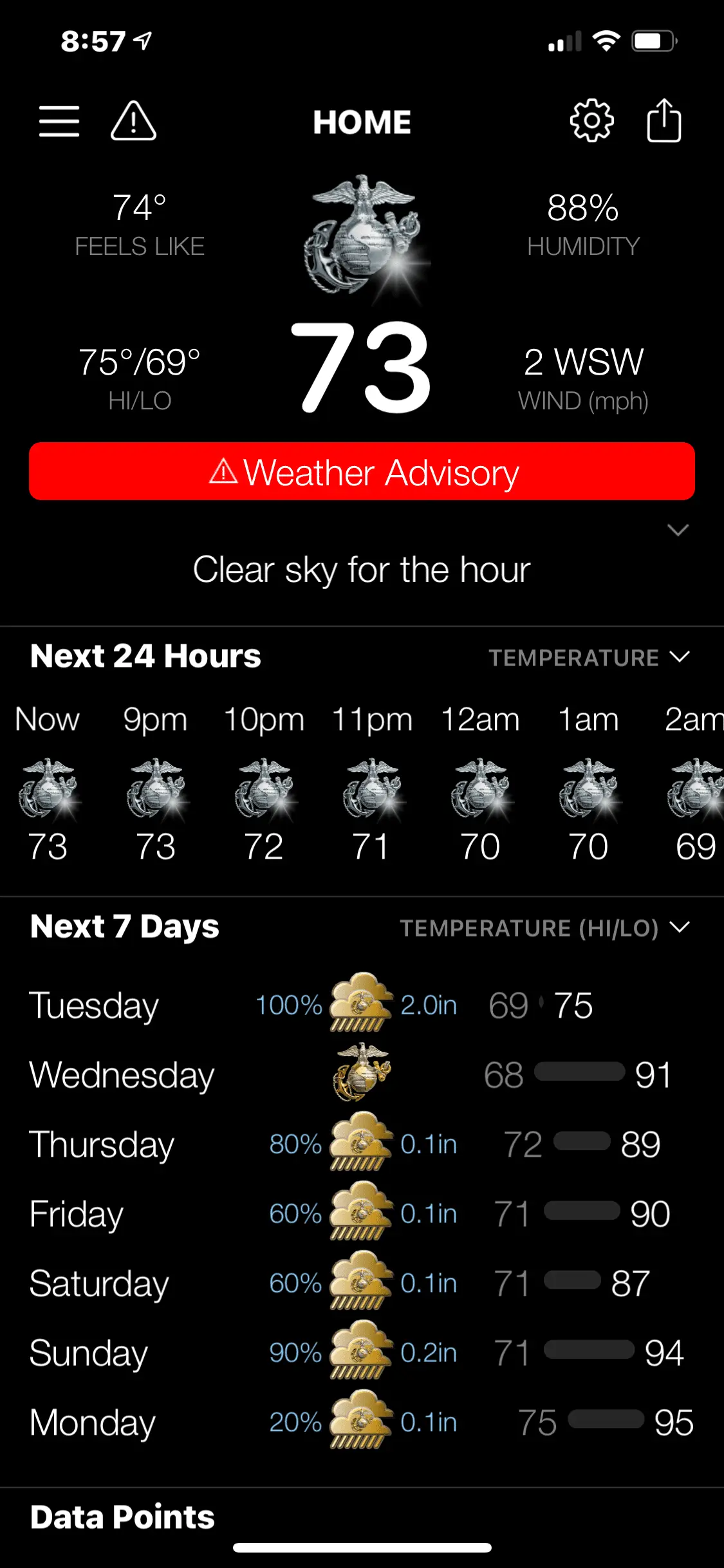This screenshot has height=1568, width=724.
Task: Open the red Weather Advisory banner
Action: pos(362,472)
